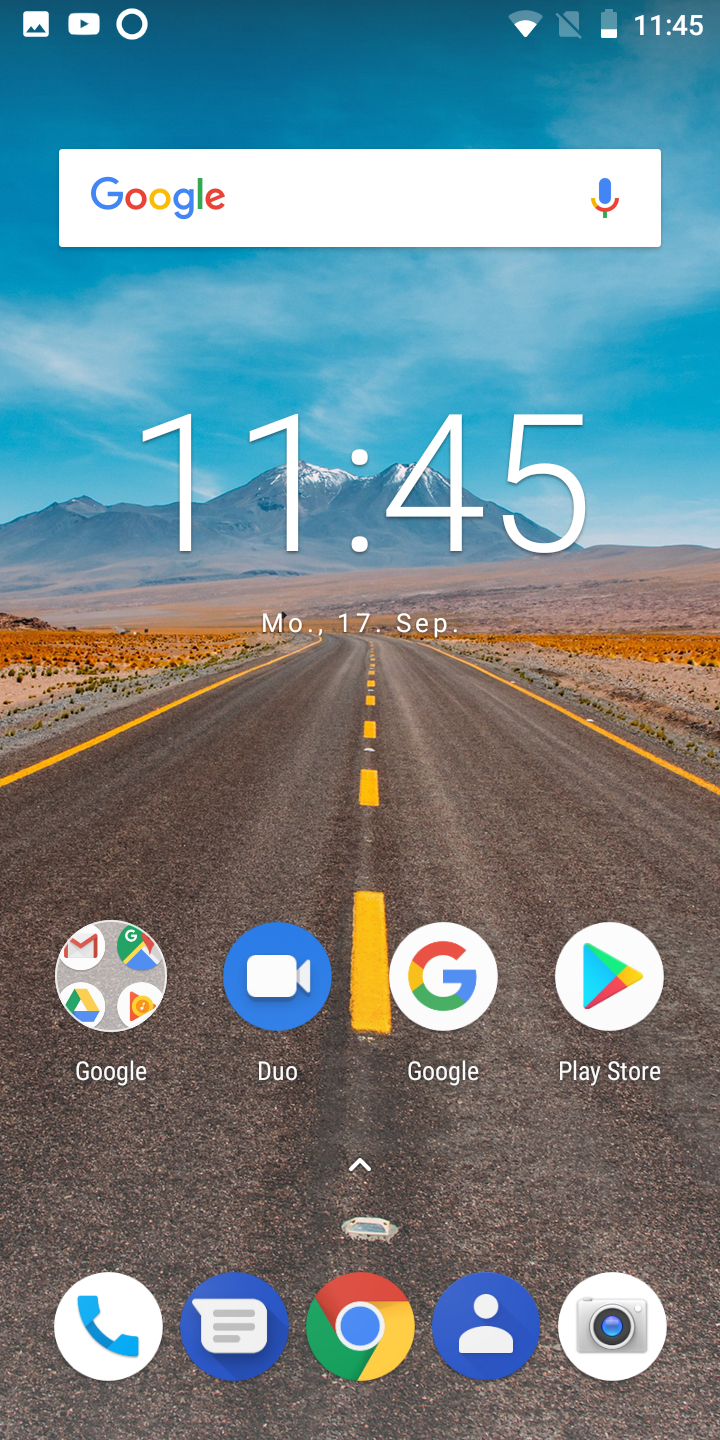720x1440 pixels.
Task: Launch the Play Store
Action: click(x=609, y=976)
